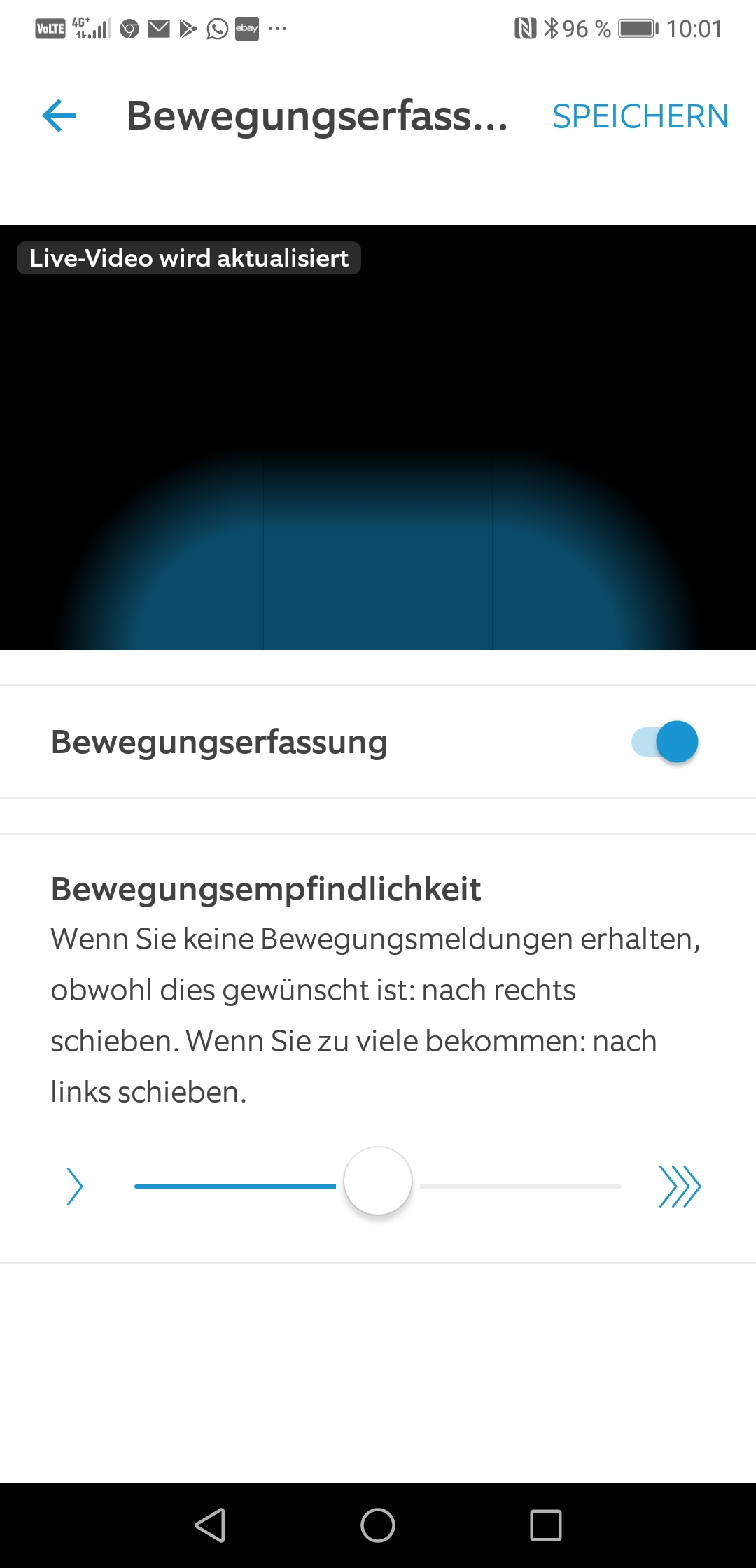
Task: Go back using the blue arrow
Action: pyautogui.click(x=59, y=115)
